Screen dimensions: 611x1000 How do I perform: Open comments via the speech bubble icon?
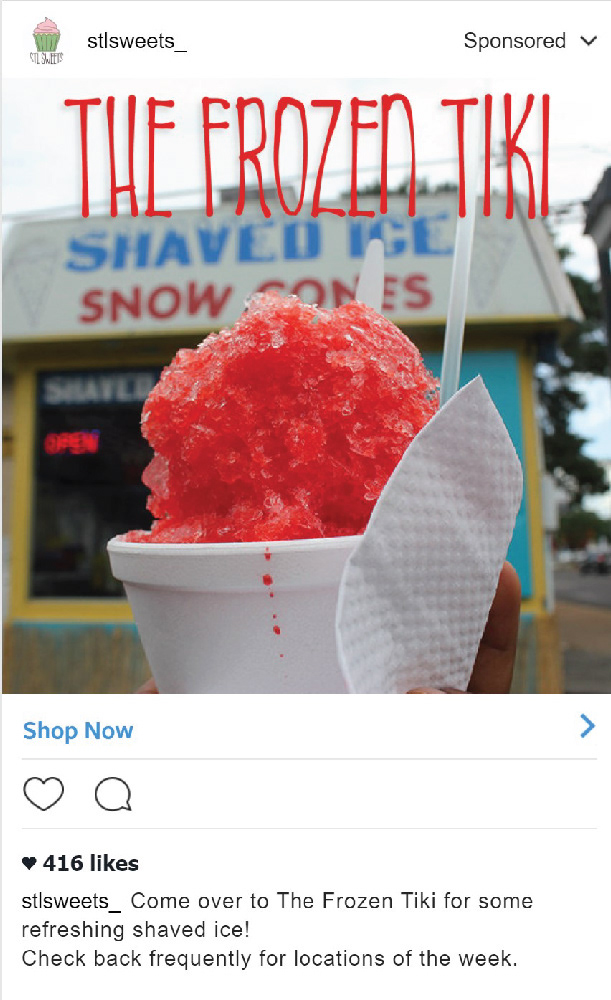[x=113, y=795]
